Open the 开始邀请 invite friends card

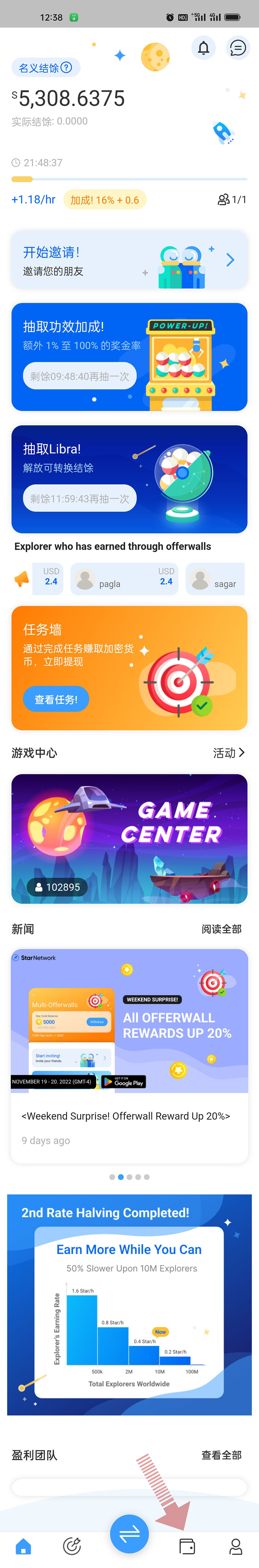129,261
